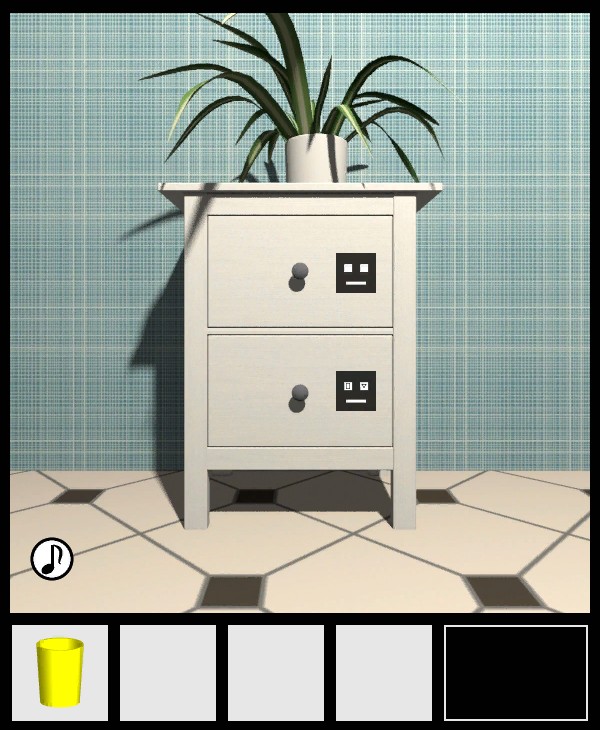Toggle the music note sound button
This screenshot has width=600, height=730.
52,559
